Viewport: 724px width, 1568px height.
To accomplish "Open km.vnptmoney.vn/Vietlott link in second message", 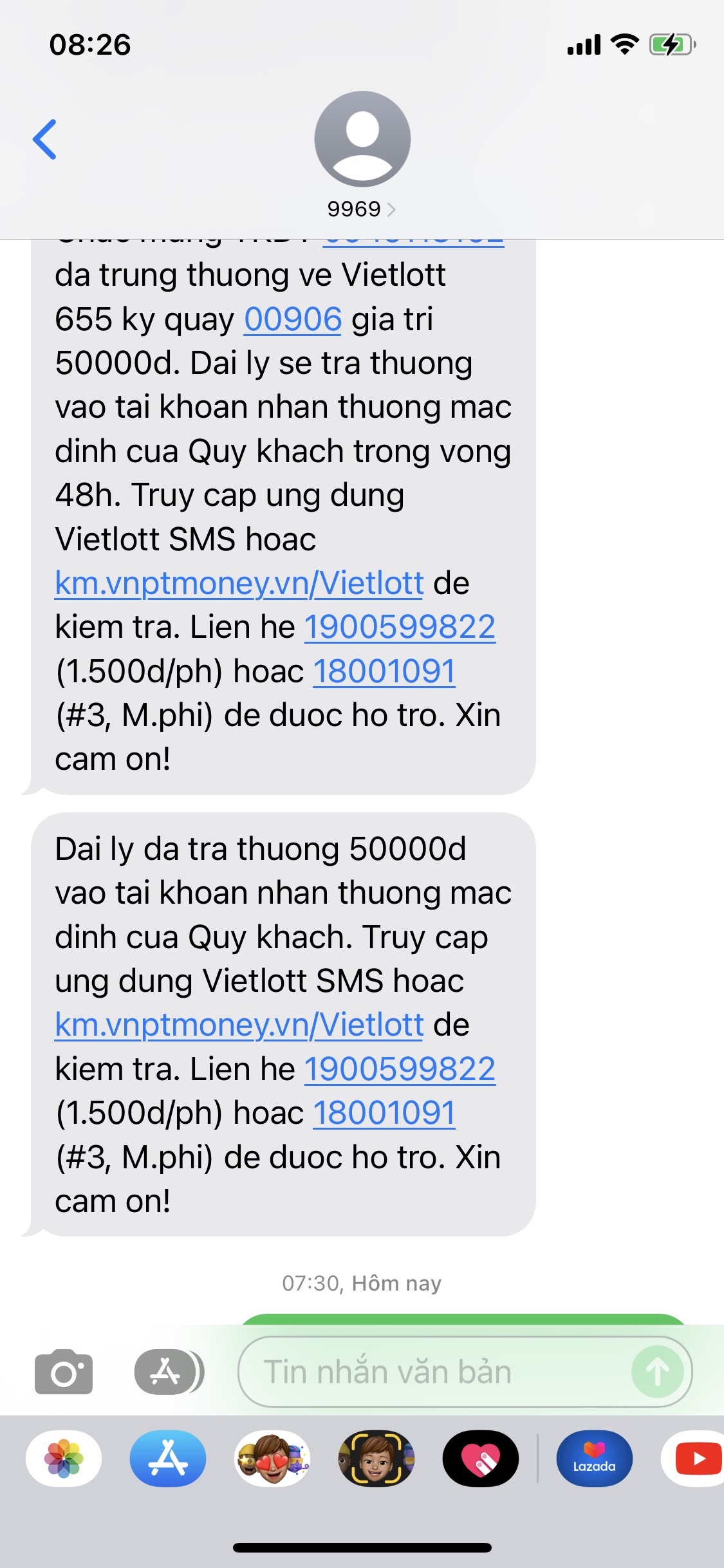I will (239, 1025).
